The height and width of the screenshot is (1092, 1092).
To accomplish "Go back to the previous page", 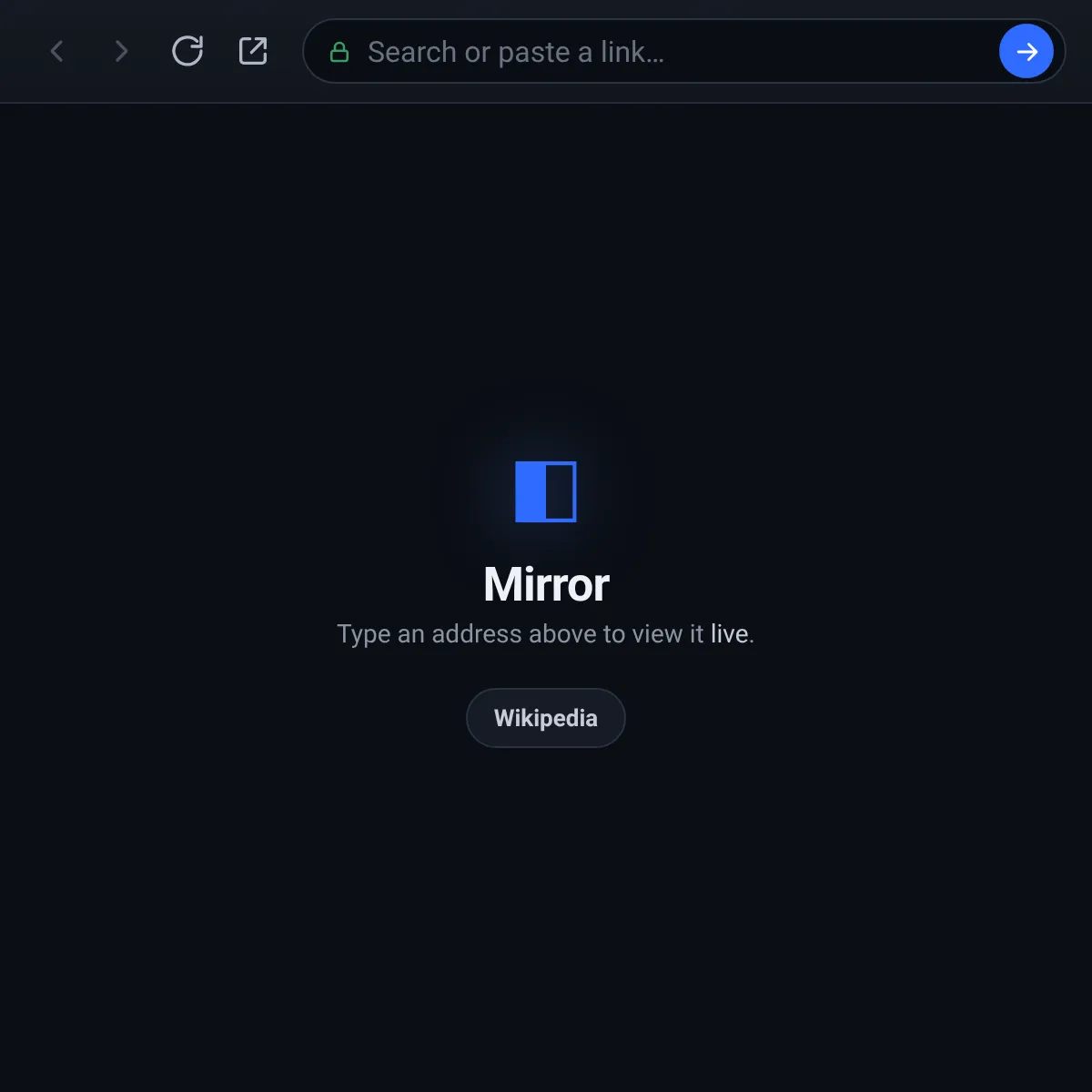I will pos(56,51).
